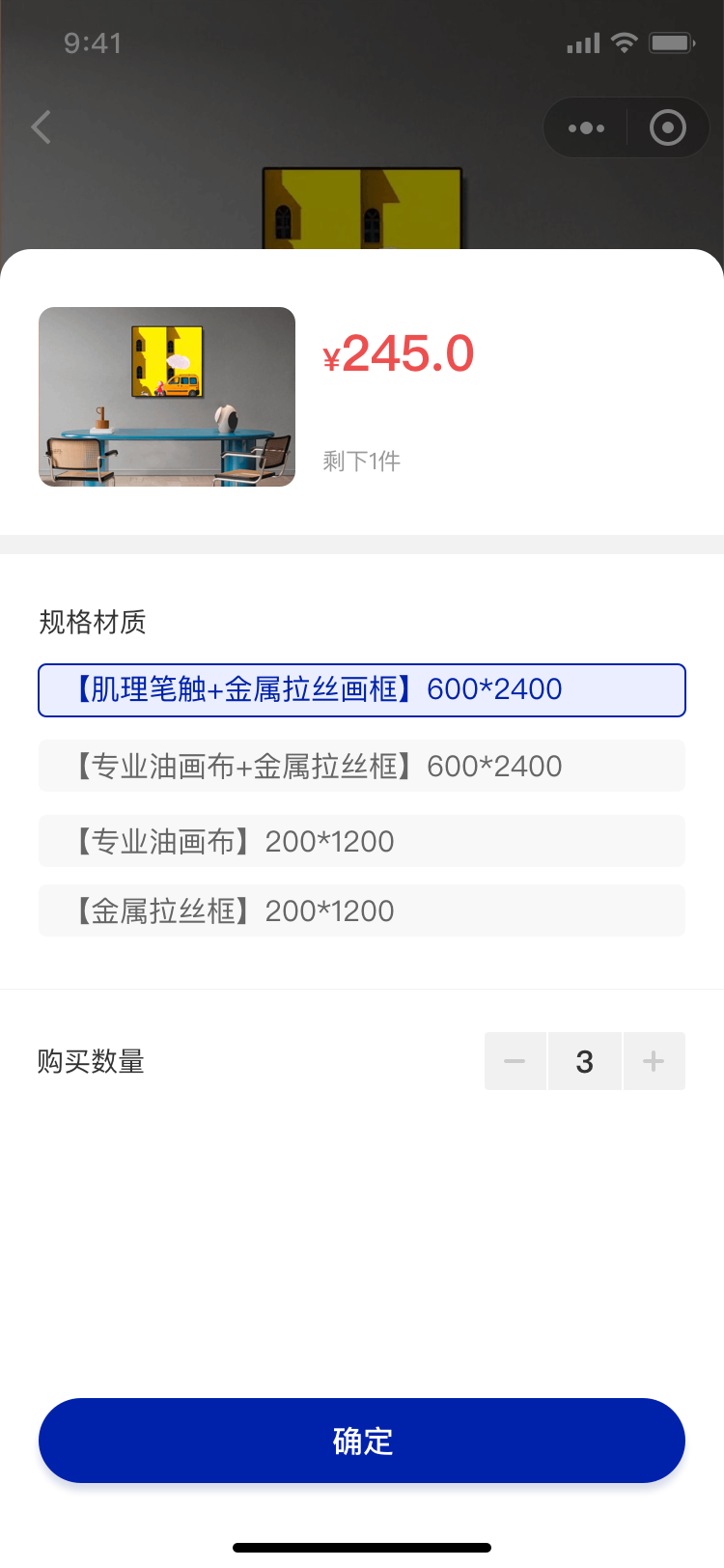Close the mini program with the circle icon
Screen dimensions: 724x1568
[x=668, y=127]
